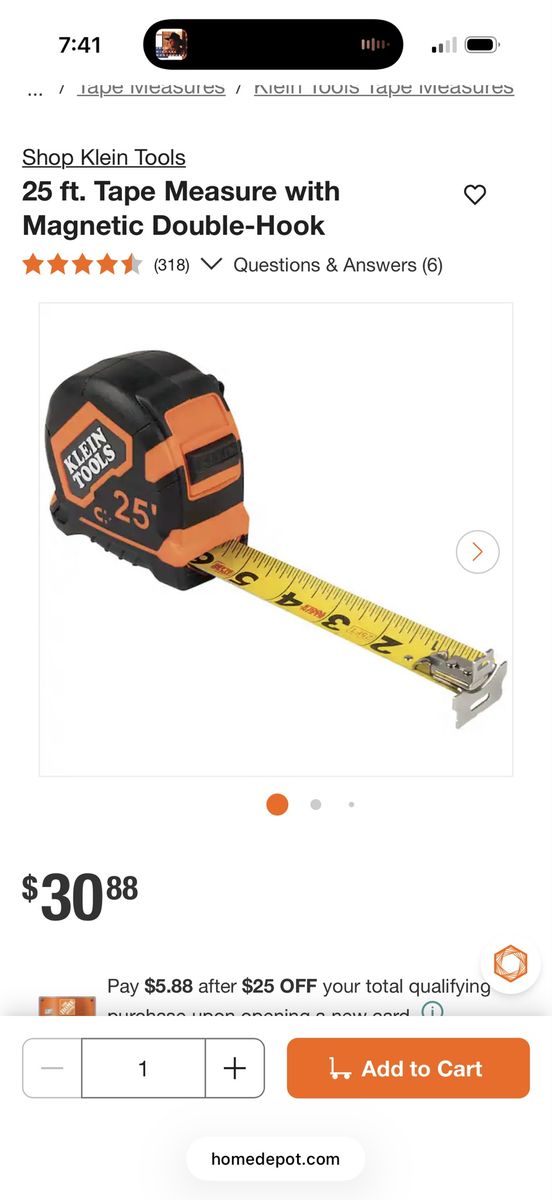Tap the homedepot.com address pill
The height and width of the screenshot is (1200, 552).
[276, 1160]
